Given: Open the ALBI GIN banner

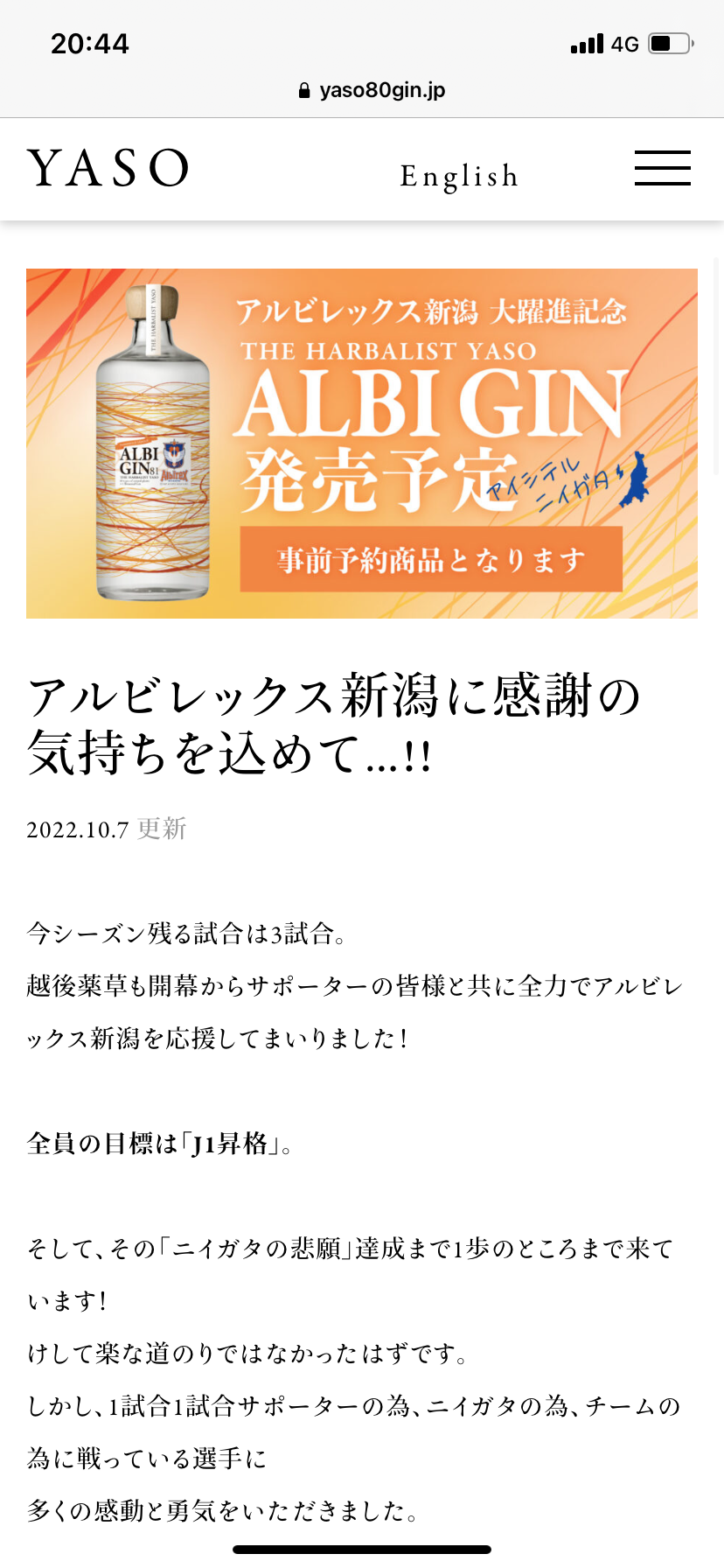Looking at the screenshot, I should tap(362, 444).
